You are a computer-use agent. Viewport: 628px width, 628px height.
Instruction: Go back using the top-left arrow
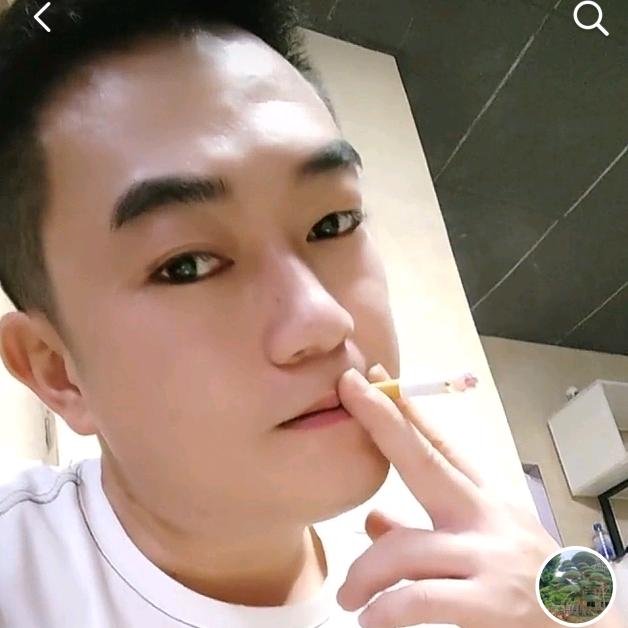42,17
